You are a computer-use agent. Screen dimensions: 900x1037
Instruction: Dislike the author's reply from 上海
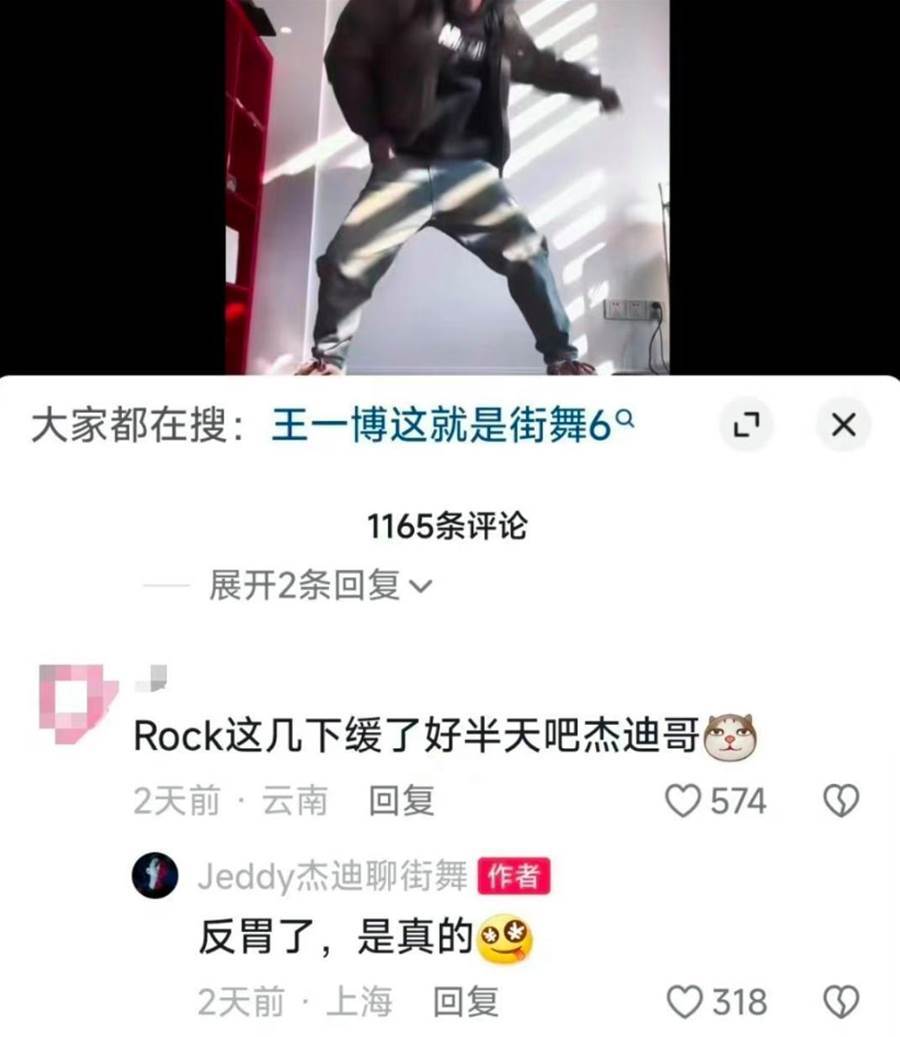tap(840, 1001)
